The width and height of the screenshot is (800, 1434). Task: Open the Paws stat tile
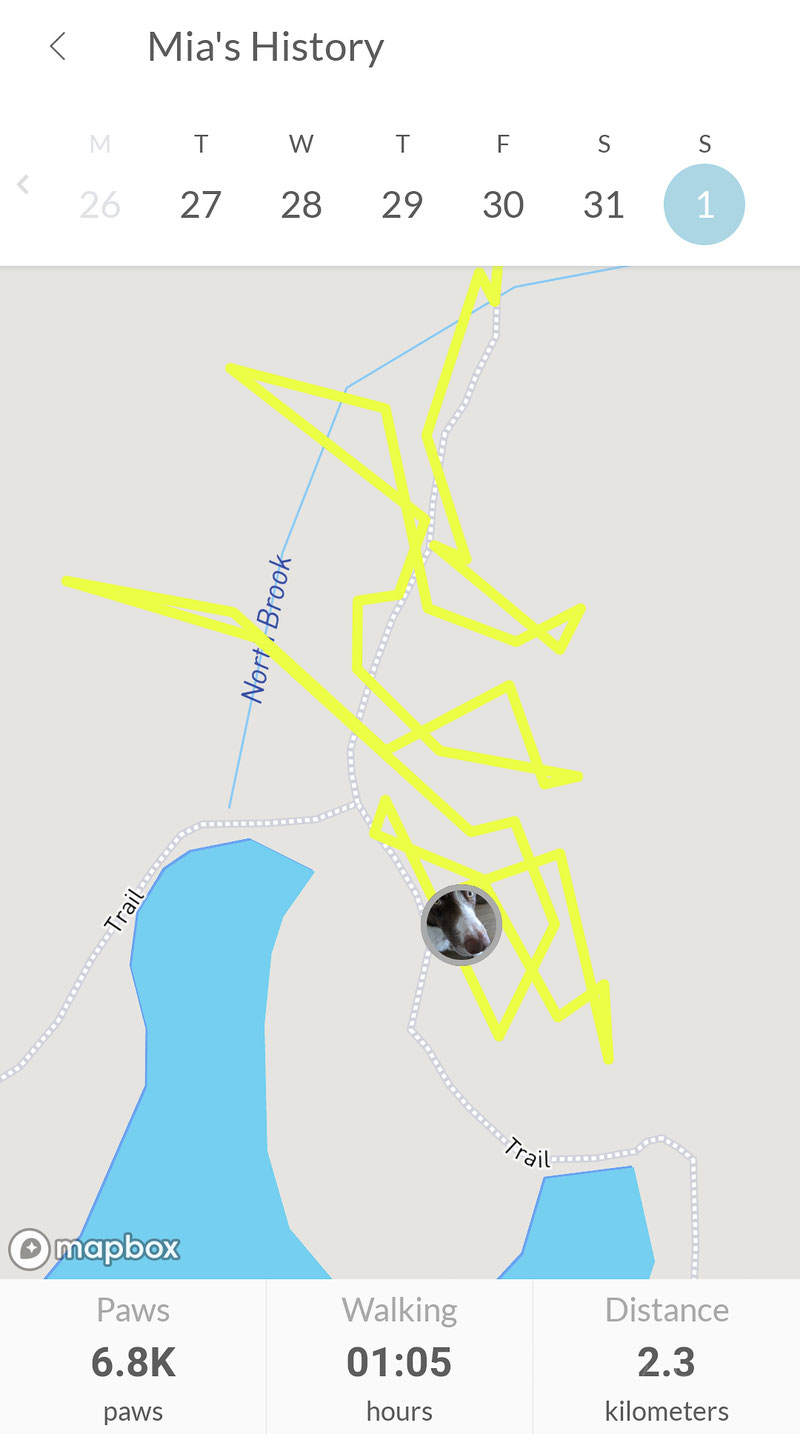(x=133, y=1357)
